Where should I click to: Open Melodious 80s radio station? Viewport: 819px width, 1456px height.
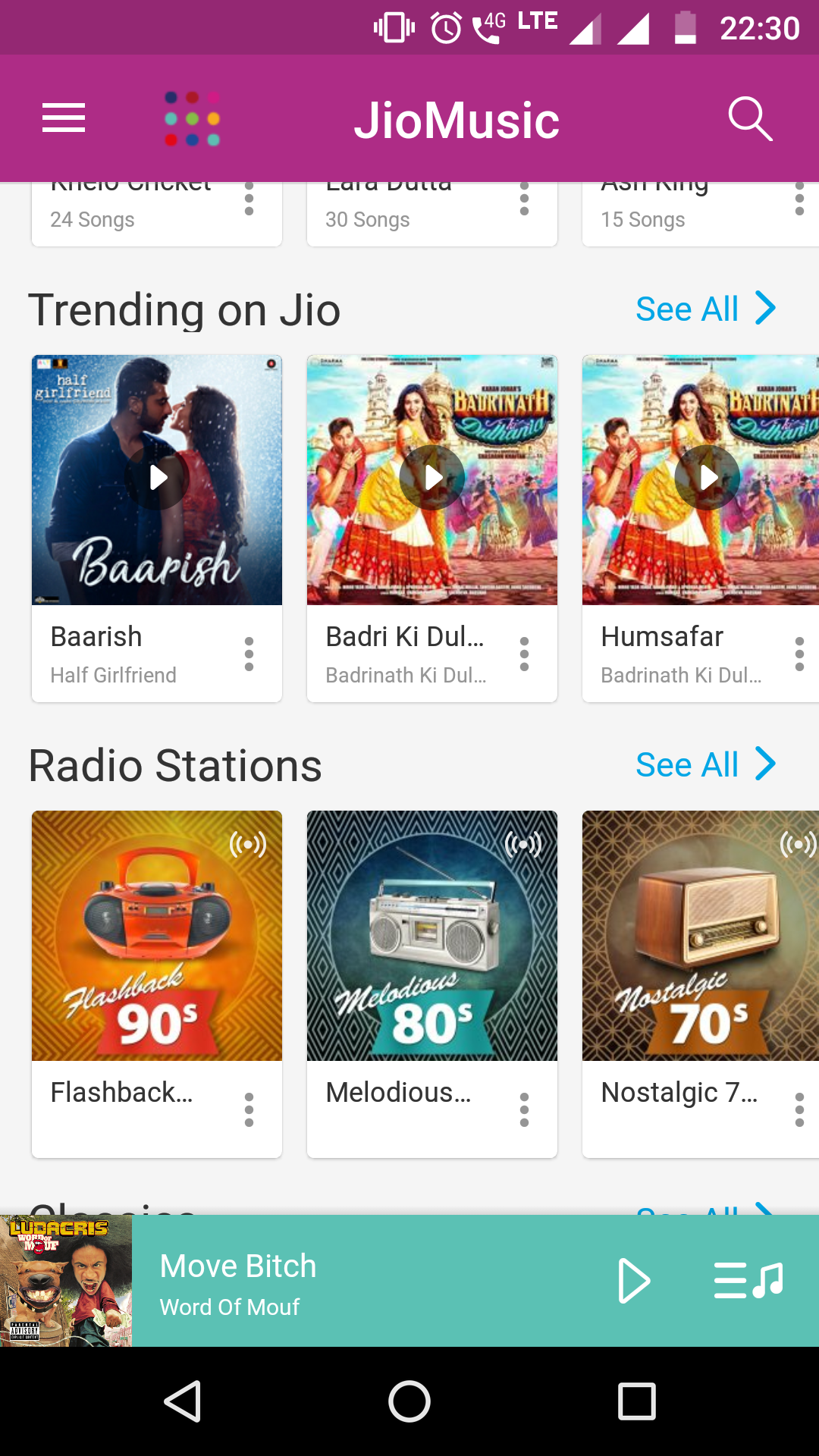432,936
